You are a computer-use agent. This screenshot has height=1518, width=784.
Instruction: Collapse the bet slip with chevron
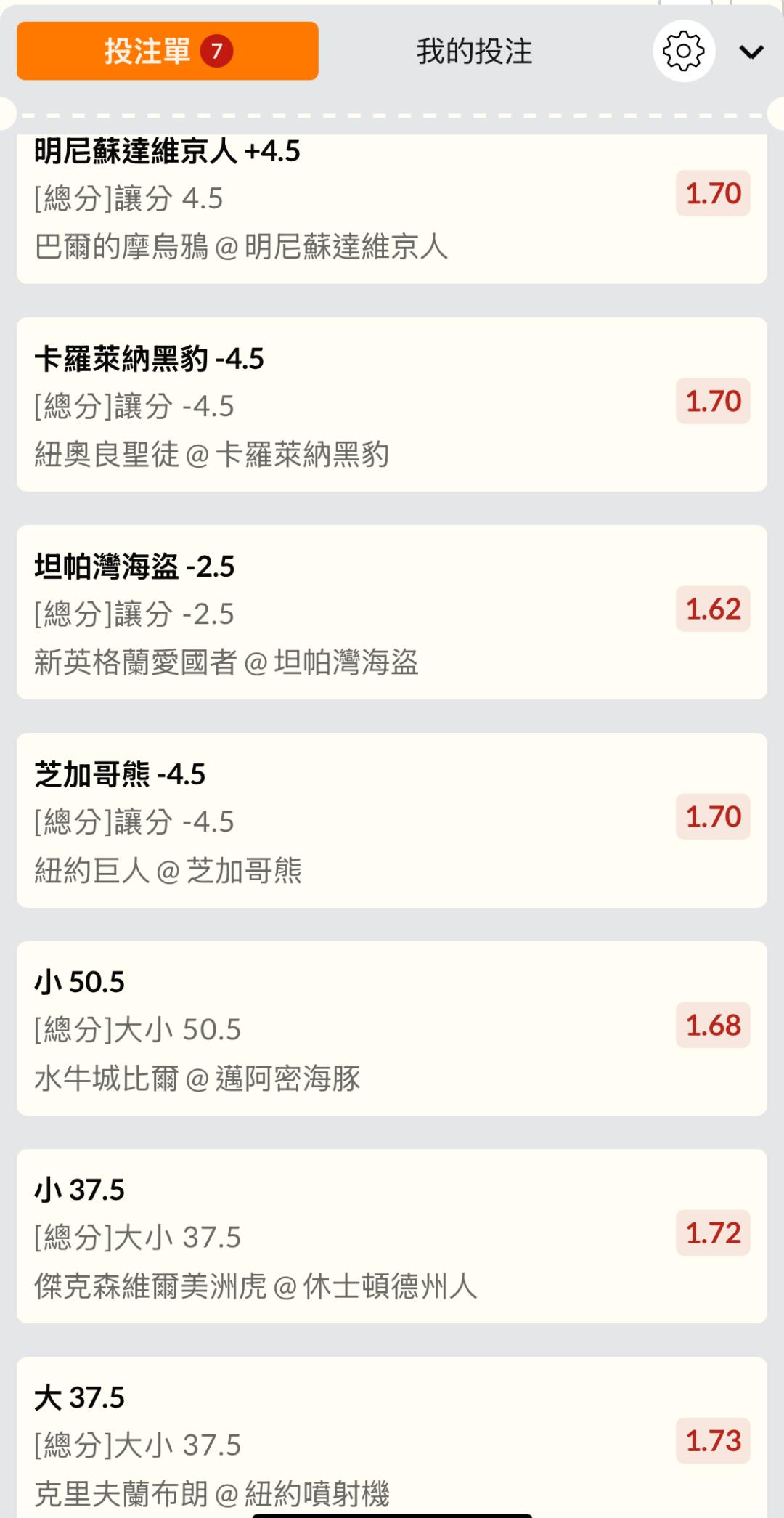[x=751, y=52]
